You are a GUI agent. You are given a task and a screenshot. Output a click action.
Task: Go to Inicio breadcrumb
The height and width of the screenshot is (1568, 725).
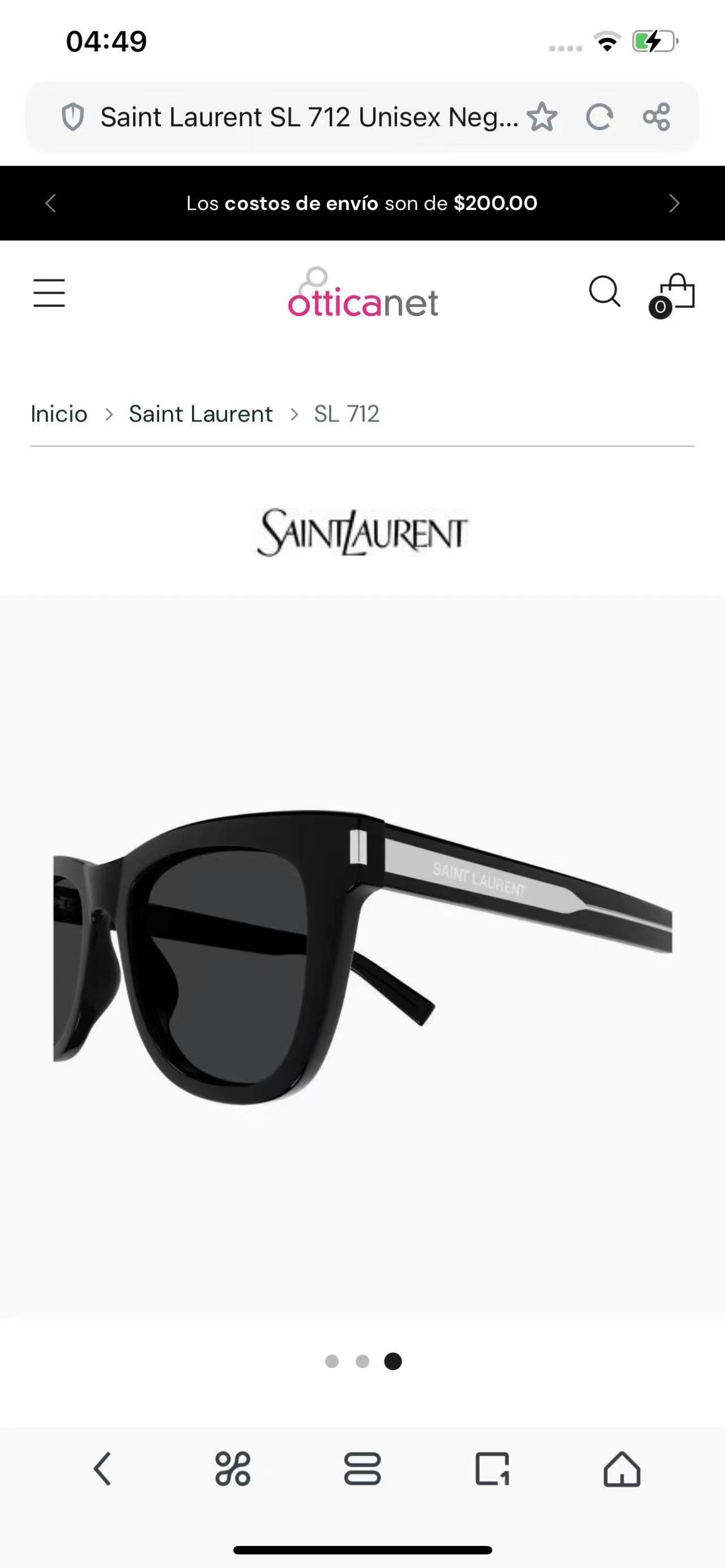point(59,414)
